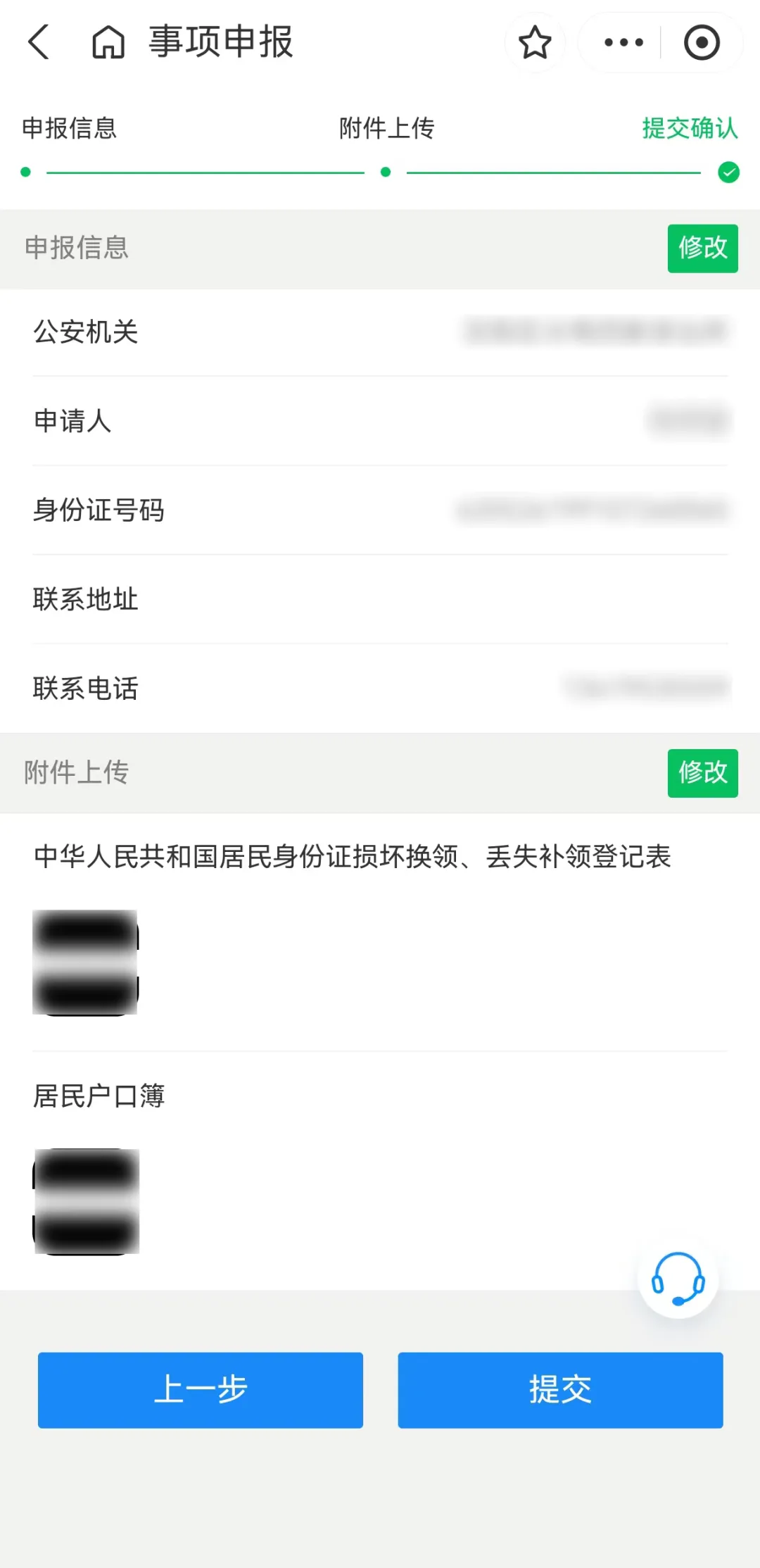The image size is (760, 1568).
Task: Favorite this page with the star icon
Action: (535, 42)
